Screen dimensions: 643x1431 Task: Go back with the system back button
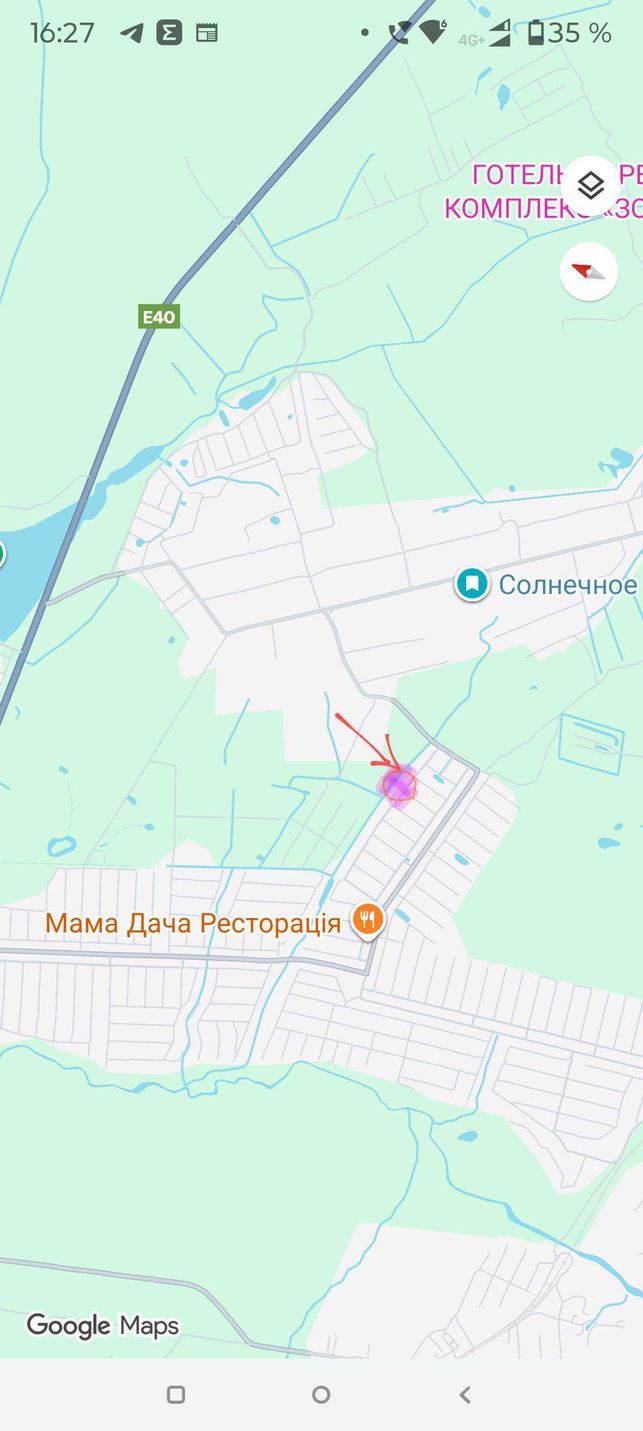465,1394
